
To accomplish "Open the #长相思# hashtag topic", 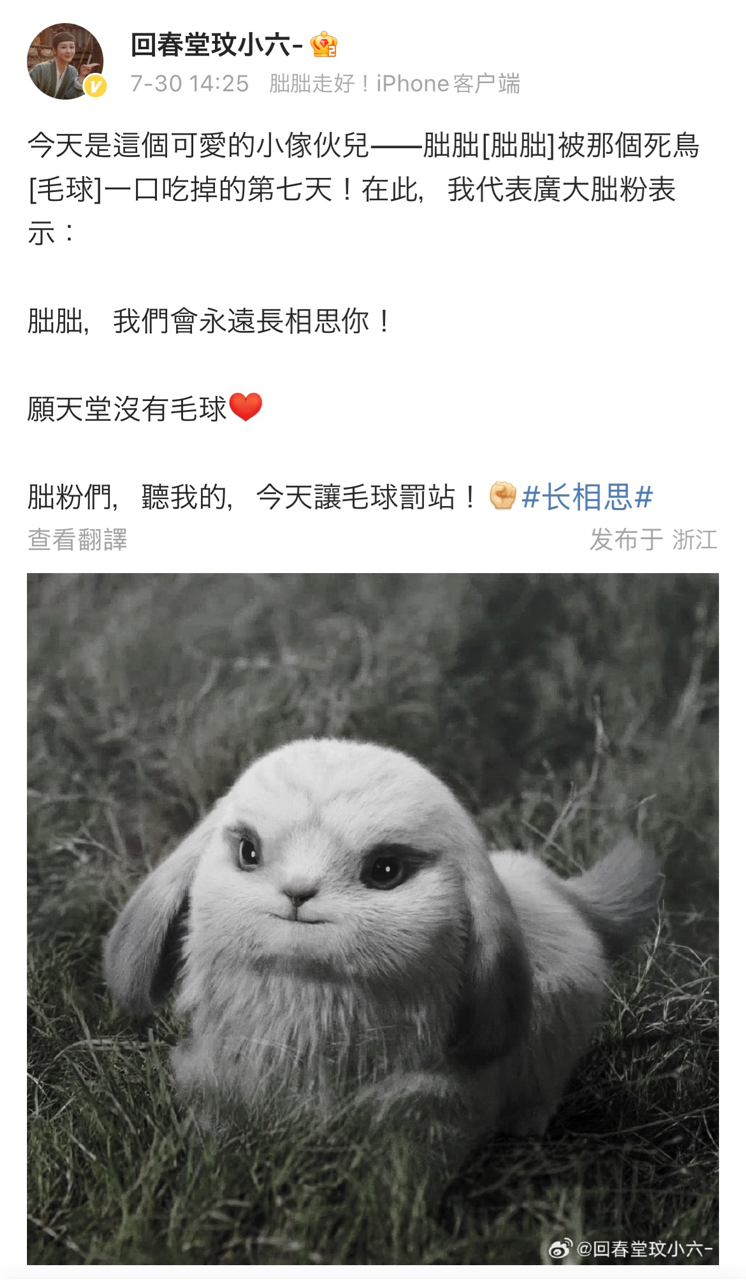I will point(587,496).
